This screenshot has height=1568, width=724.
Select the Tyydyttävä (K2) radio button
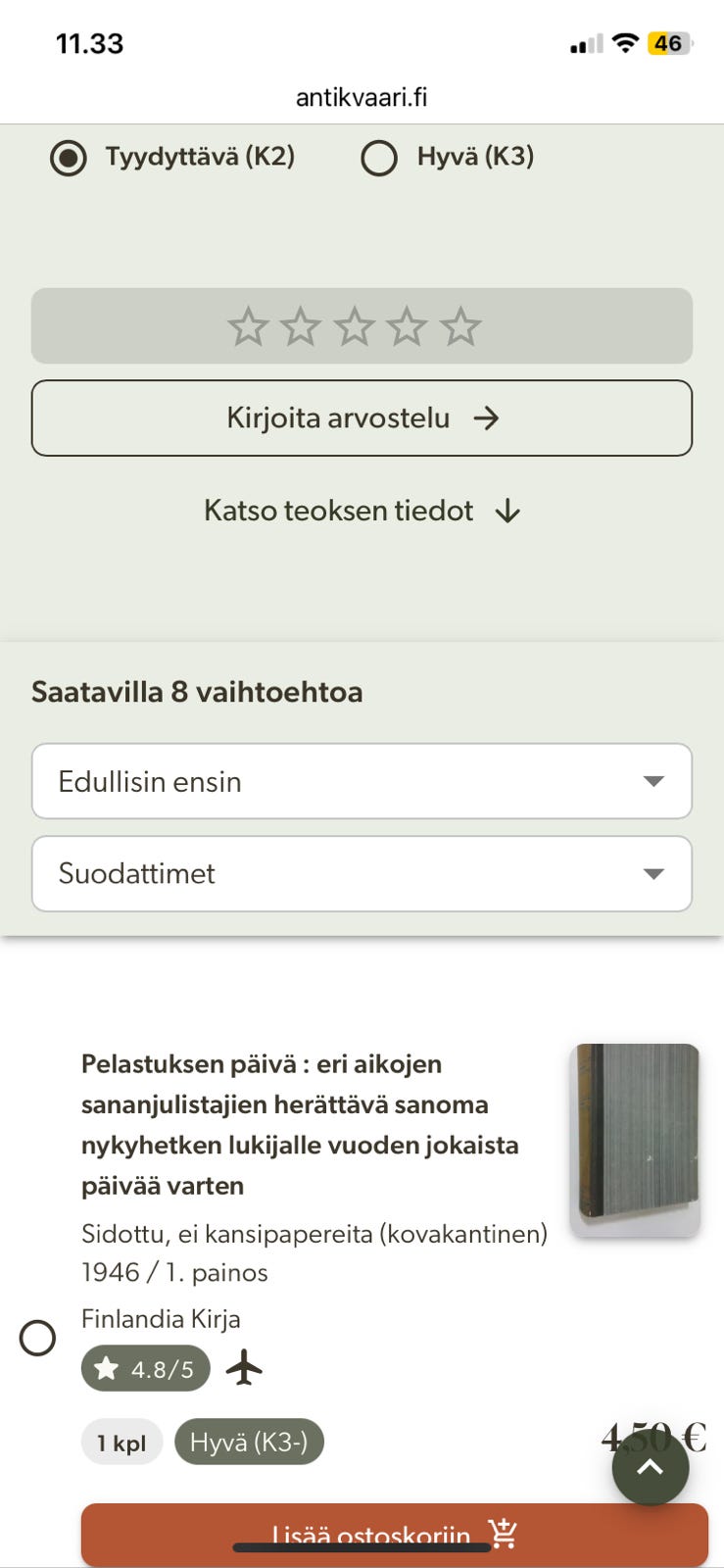[67, 157]
